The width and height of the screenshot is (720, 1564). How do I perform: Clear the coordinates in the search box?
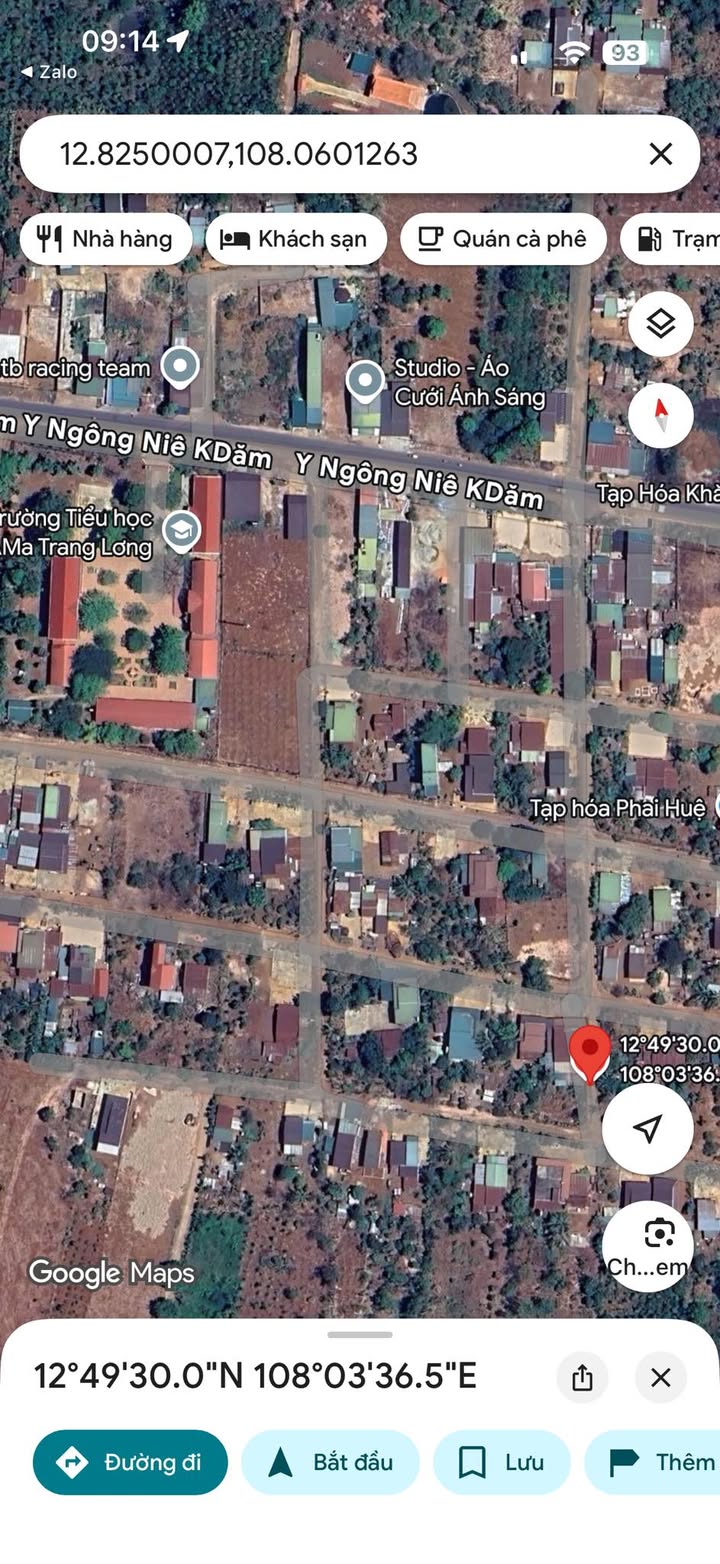(x=660, y=154)
